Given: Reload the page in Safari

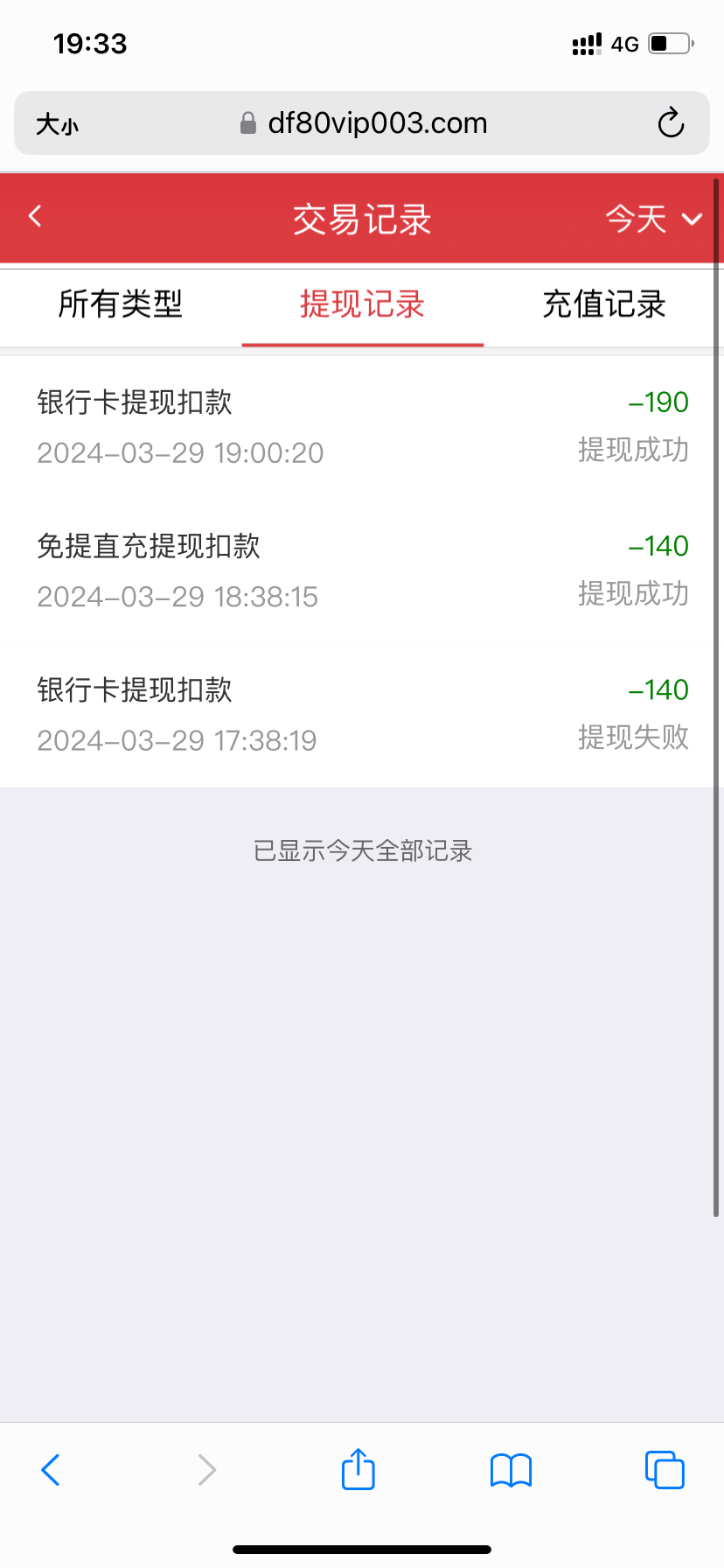Looking at the screenshot, I should [x=671, y=123].
